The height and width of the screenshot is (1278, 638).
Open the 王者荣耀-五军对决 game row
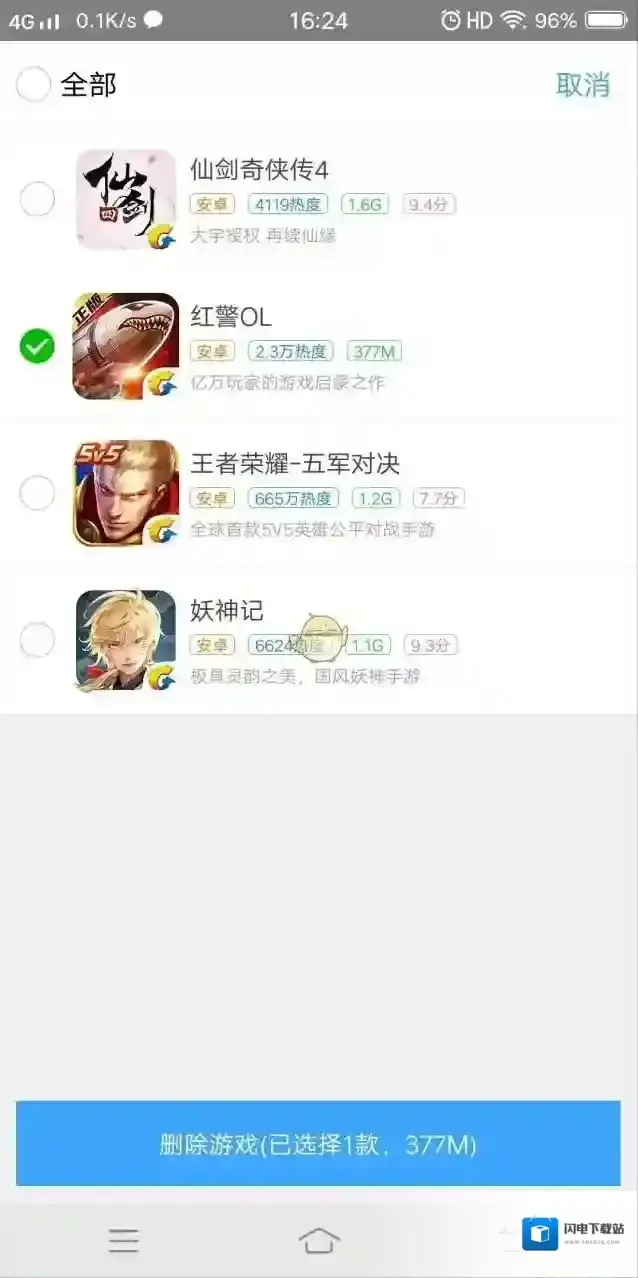(x=400, y=493)
